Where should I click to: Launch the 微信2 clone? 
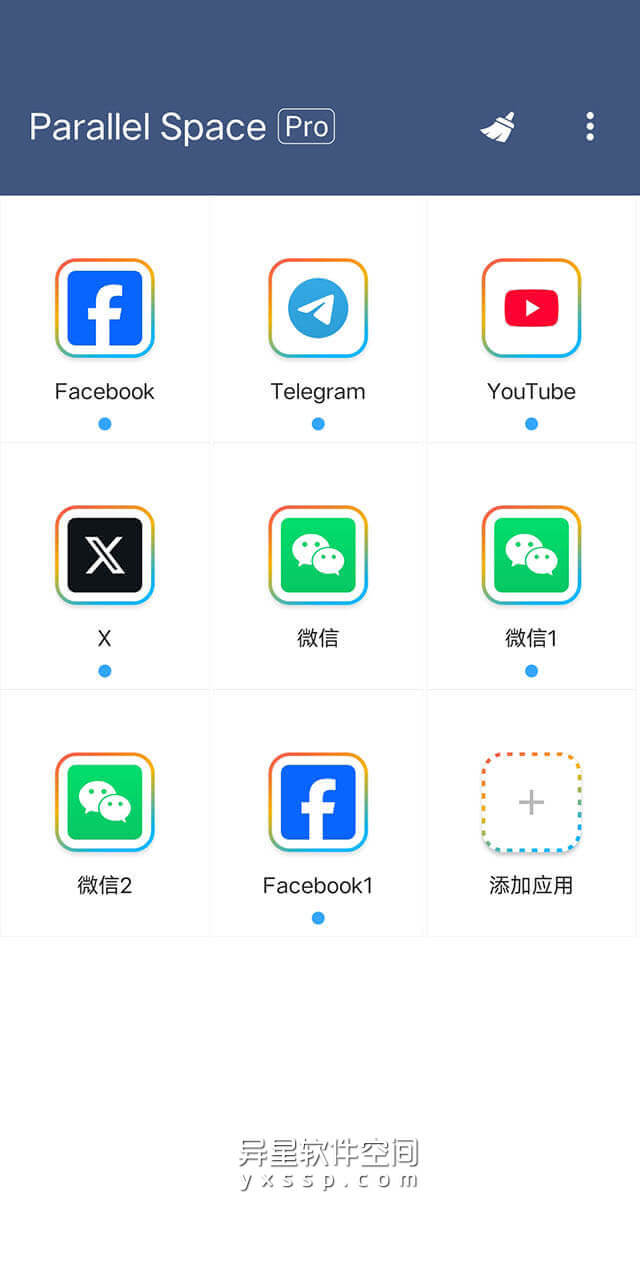click(x=105, y=802)
